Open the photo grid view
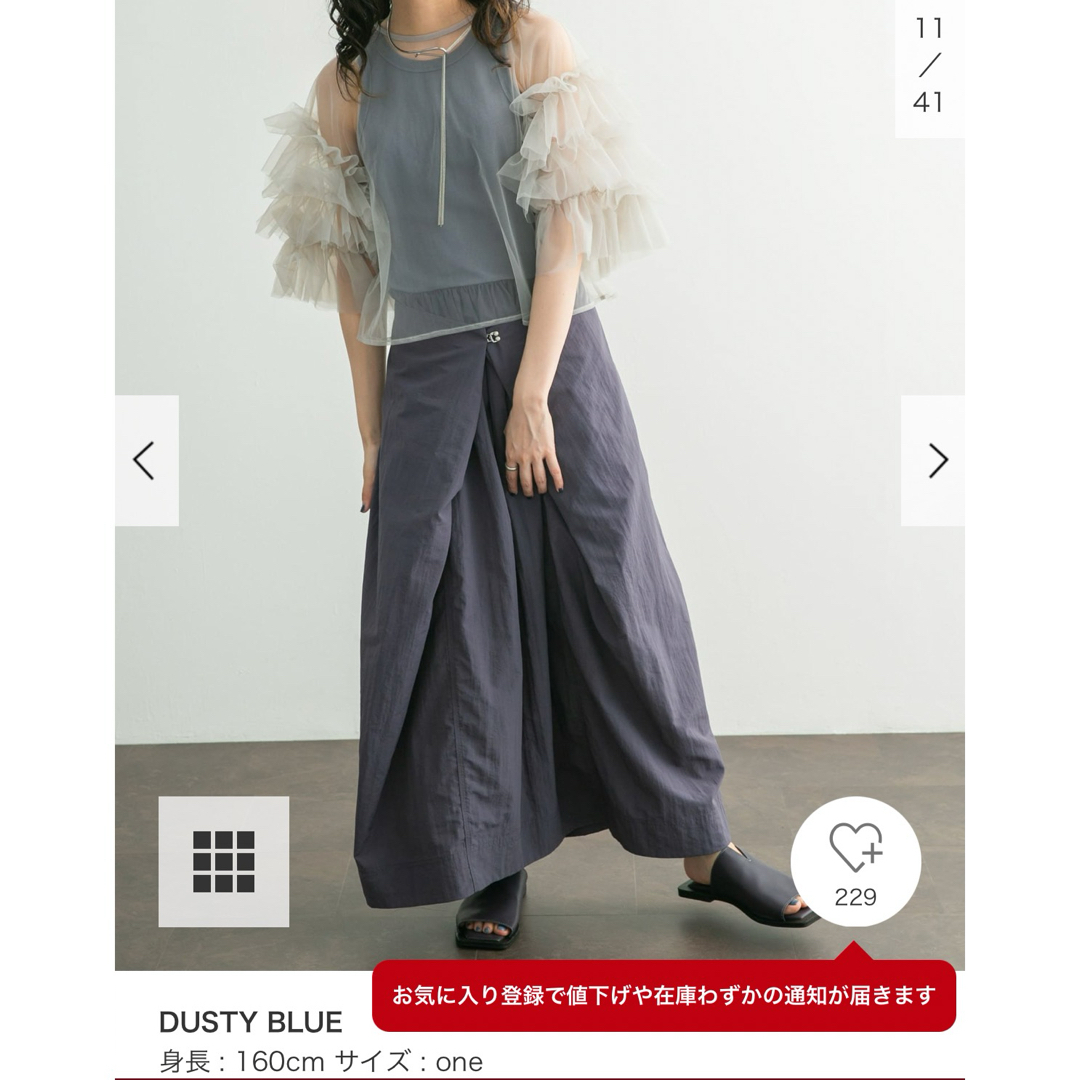The width and height of the screenshot is (1080, 1080). click(224, 861)
